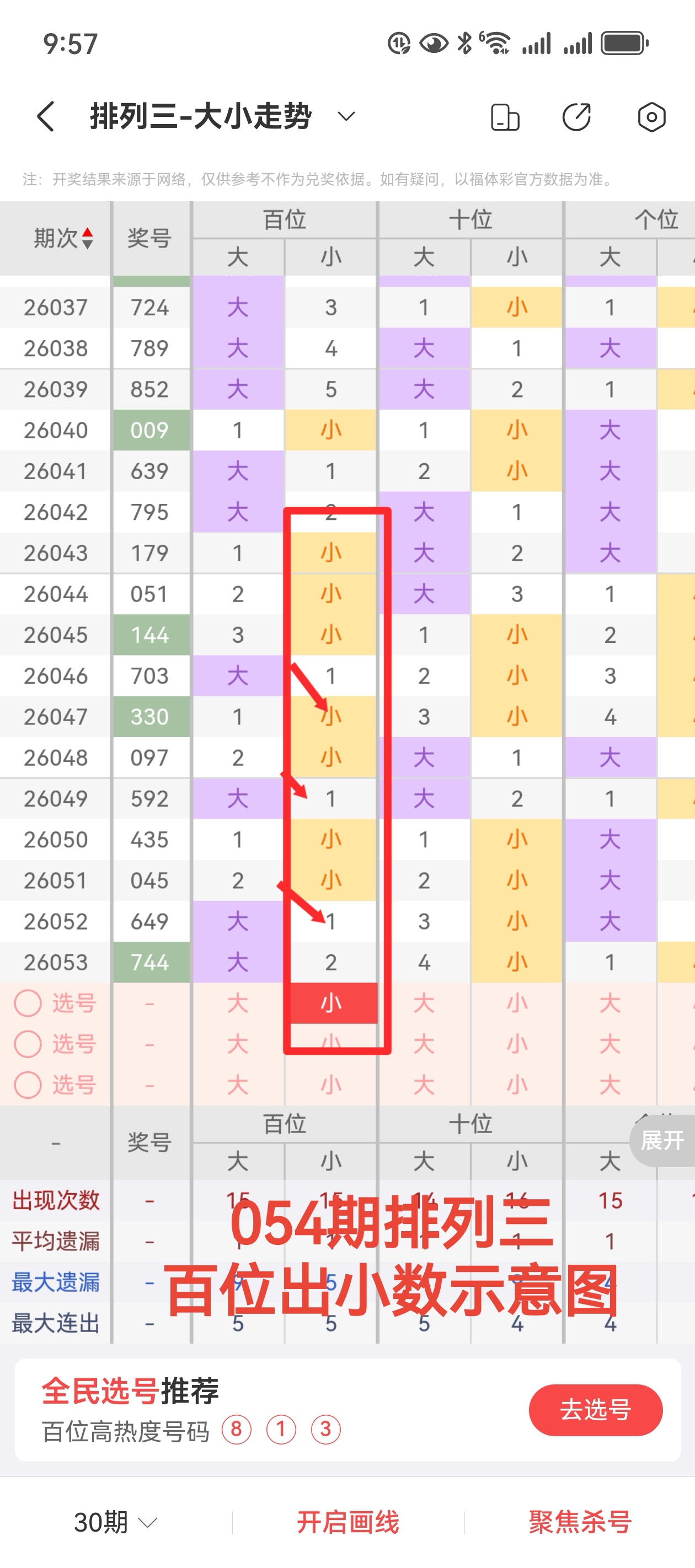Open chart settings hexagon icon
Screen dimensions: 695x1568
point(651,117)
